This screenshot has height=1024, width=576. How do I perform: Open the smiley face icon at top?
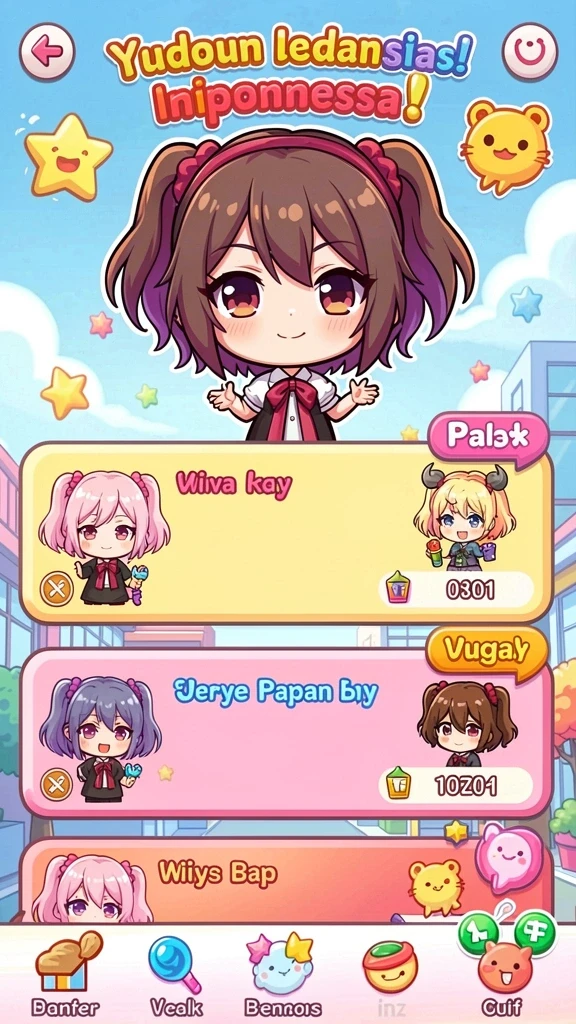[530, 52]
